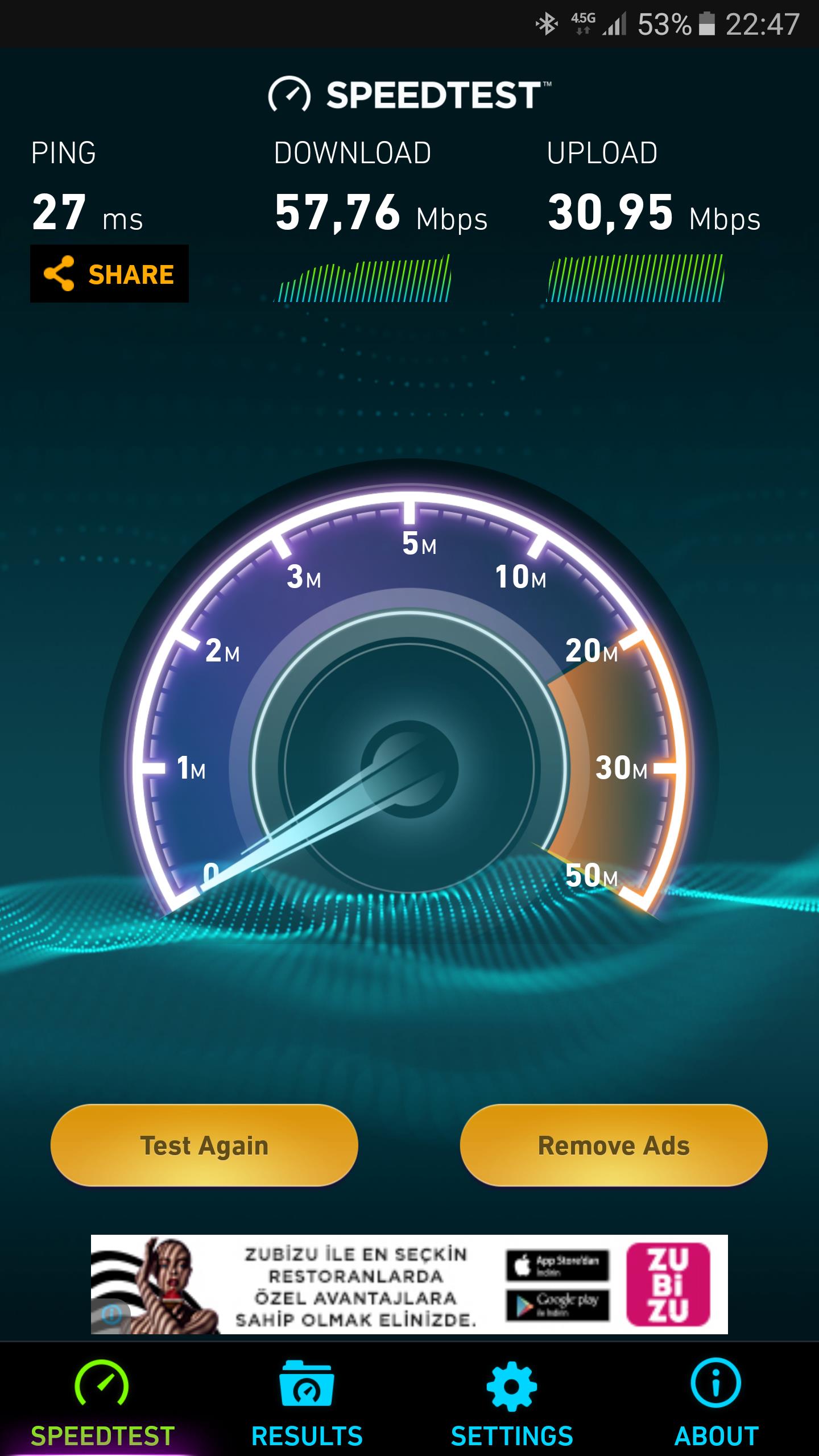Tap the Remove Ads button
The image size is (819, 1456).
(x=613, y=1145)
